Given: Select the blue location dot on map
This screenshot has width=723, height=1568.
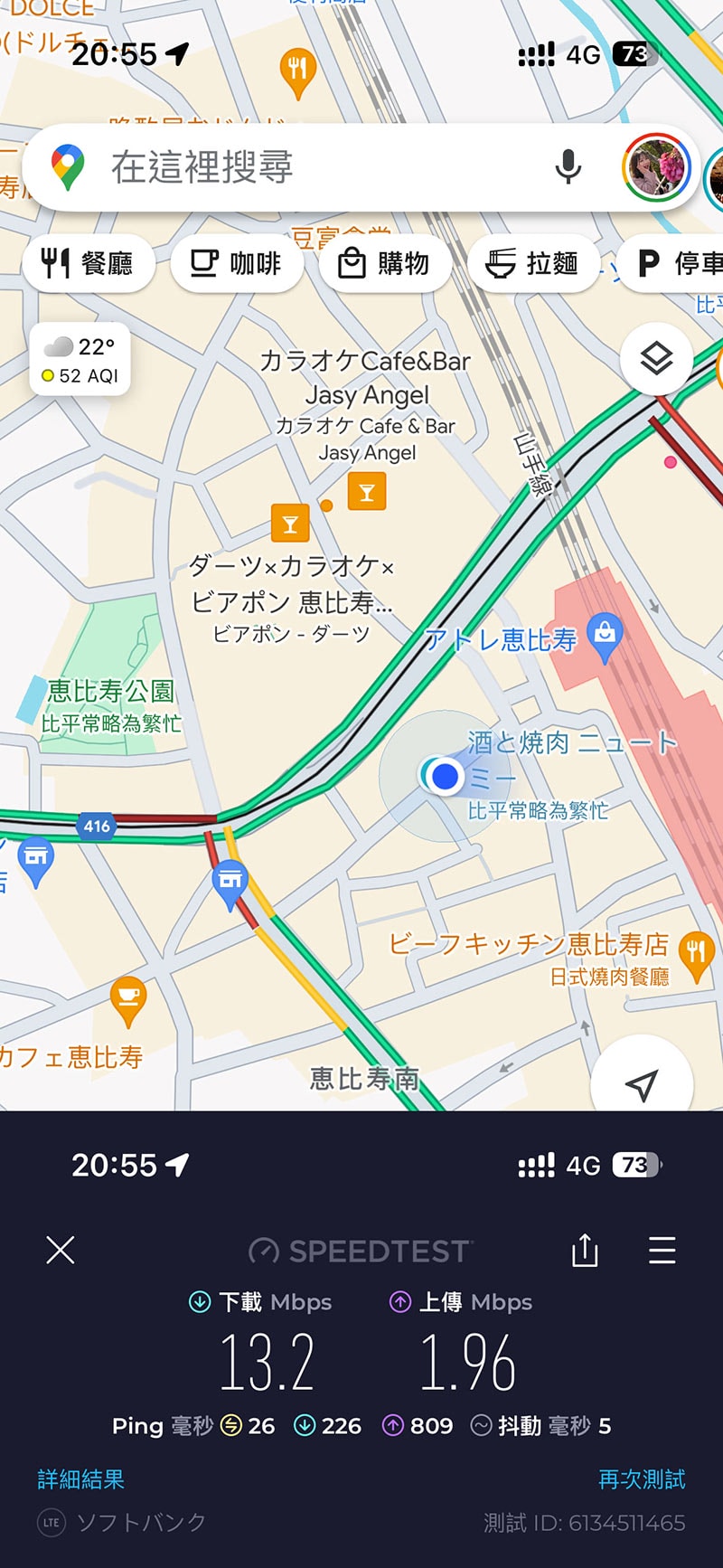Looking at the screenshot, I should 444,778.
